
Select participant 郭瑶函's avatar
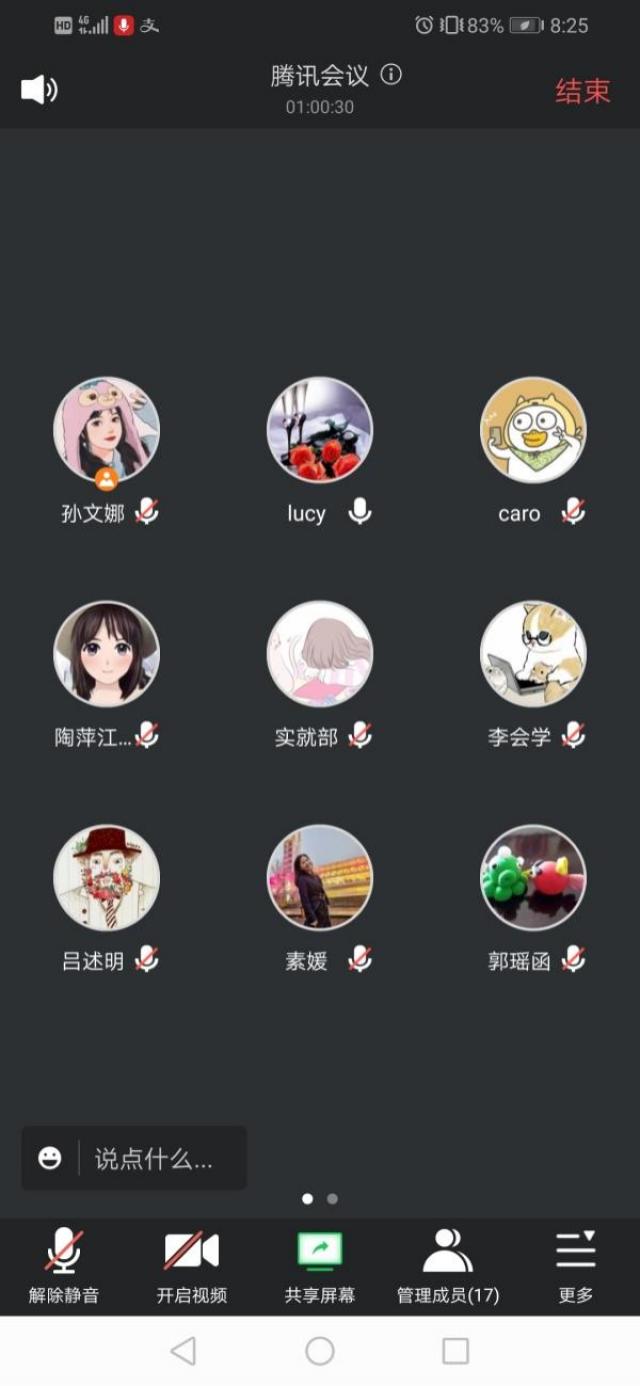tap(533, 878)
